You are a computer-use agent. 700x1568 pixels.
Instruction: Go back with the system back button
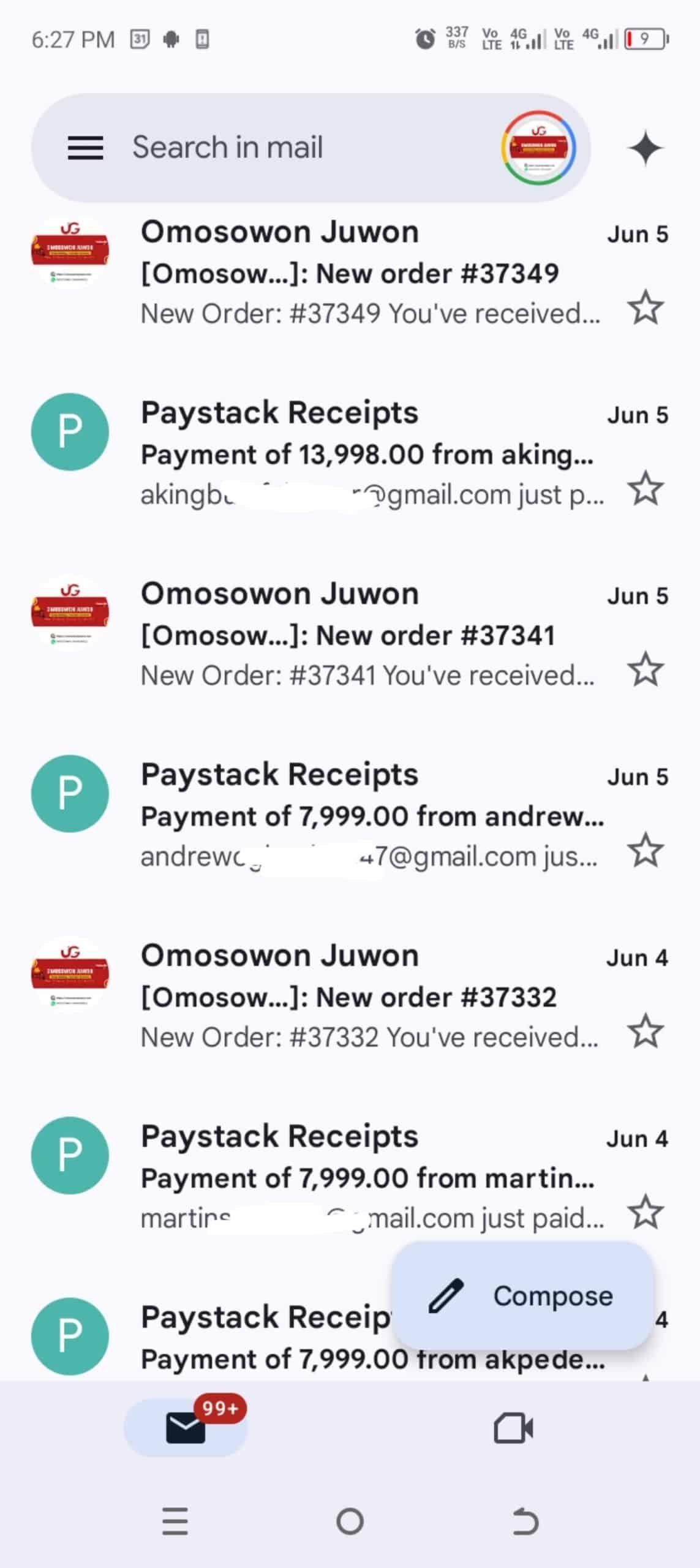525,1521
